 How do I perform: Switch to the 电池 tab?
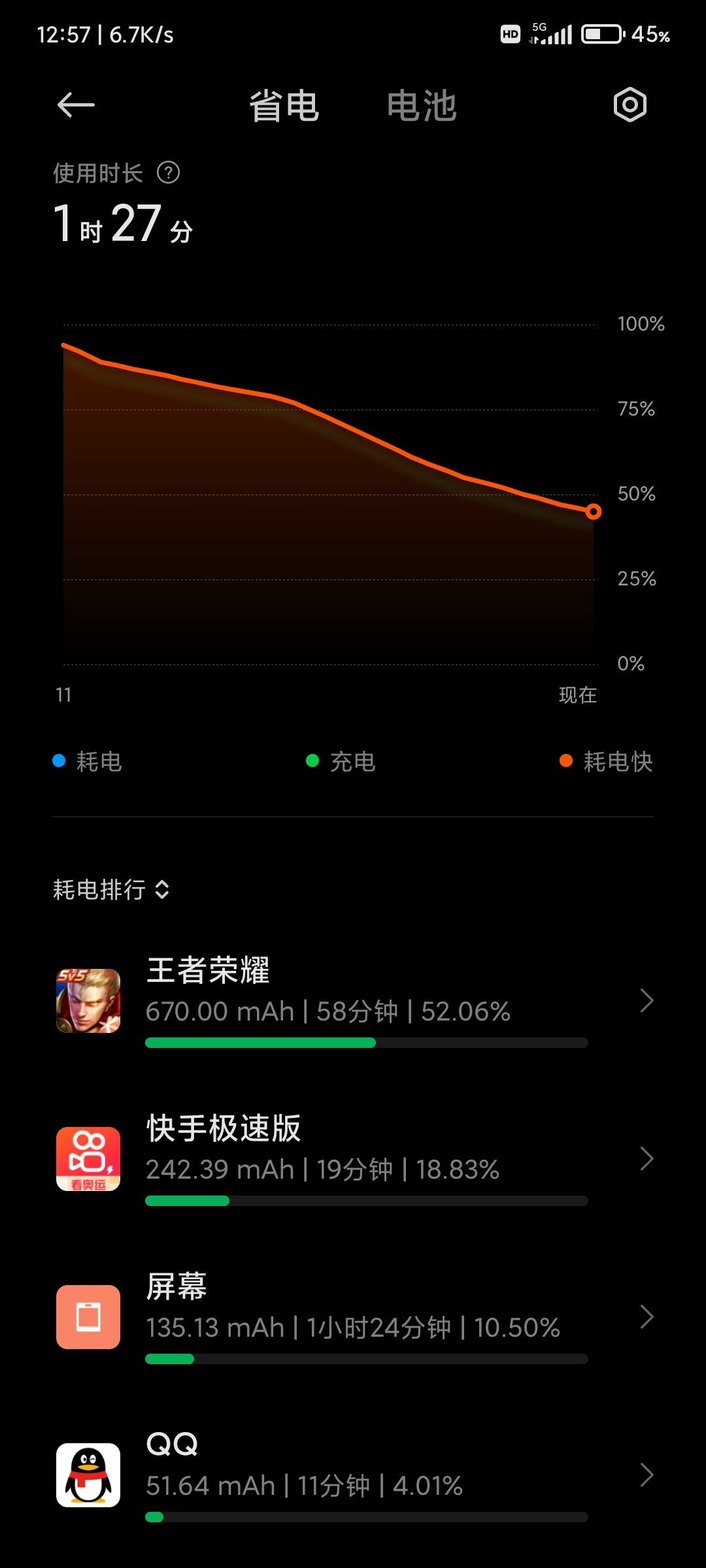[422, 106]
